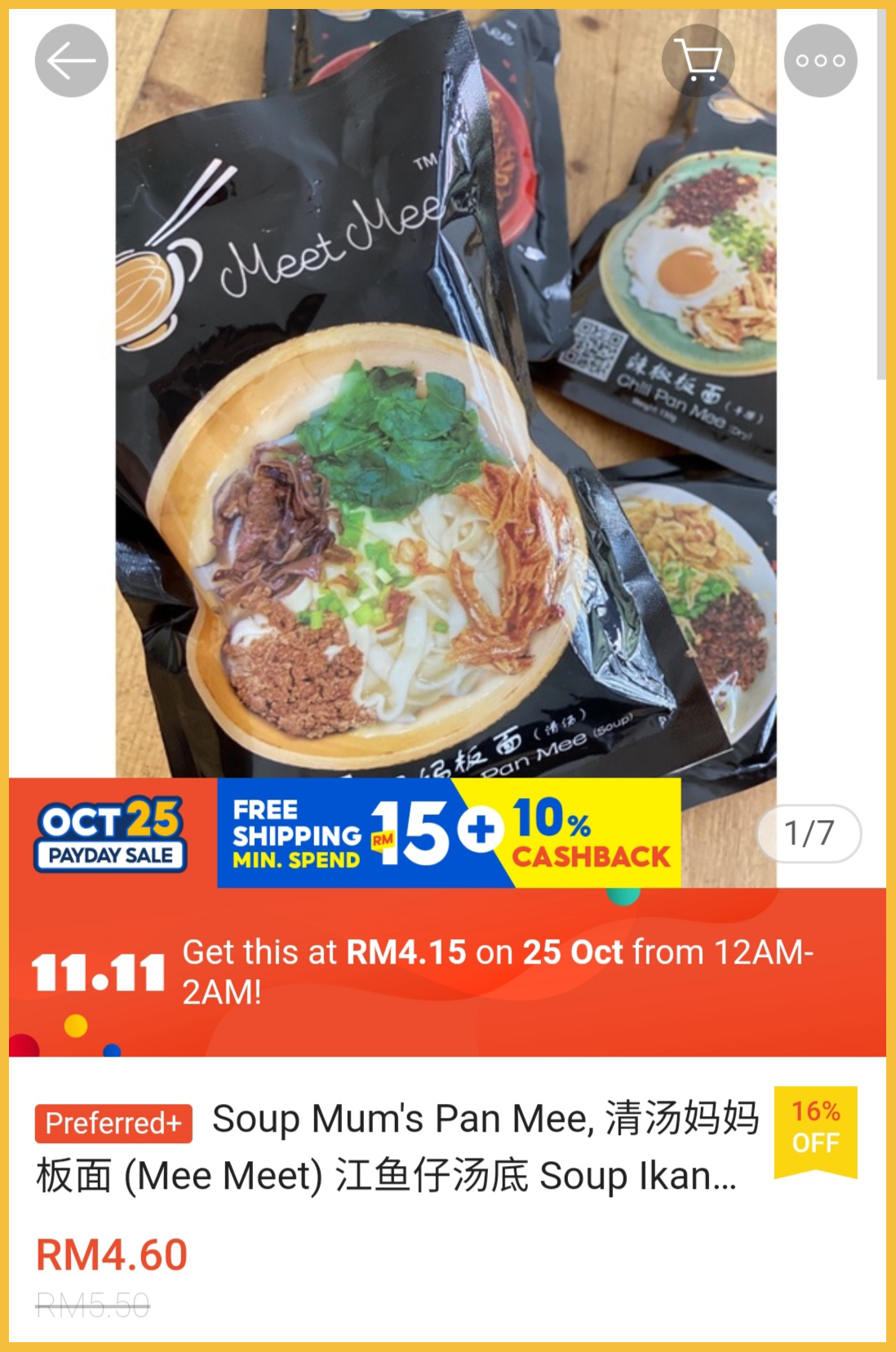Screen dimensions: 896x1352
Task: Open the three-dot overflow menu
Action: click(x=820, y=61)
